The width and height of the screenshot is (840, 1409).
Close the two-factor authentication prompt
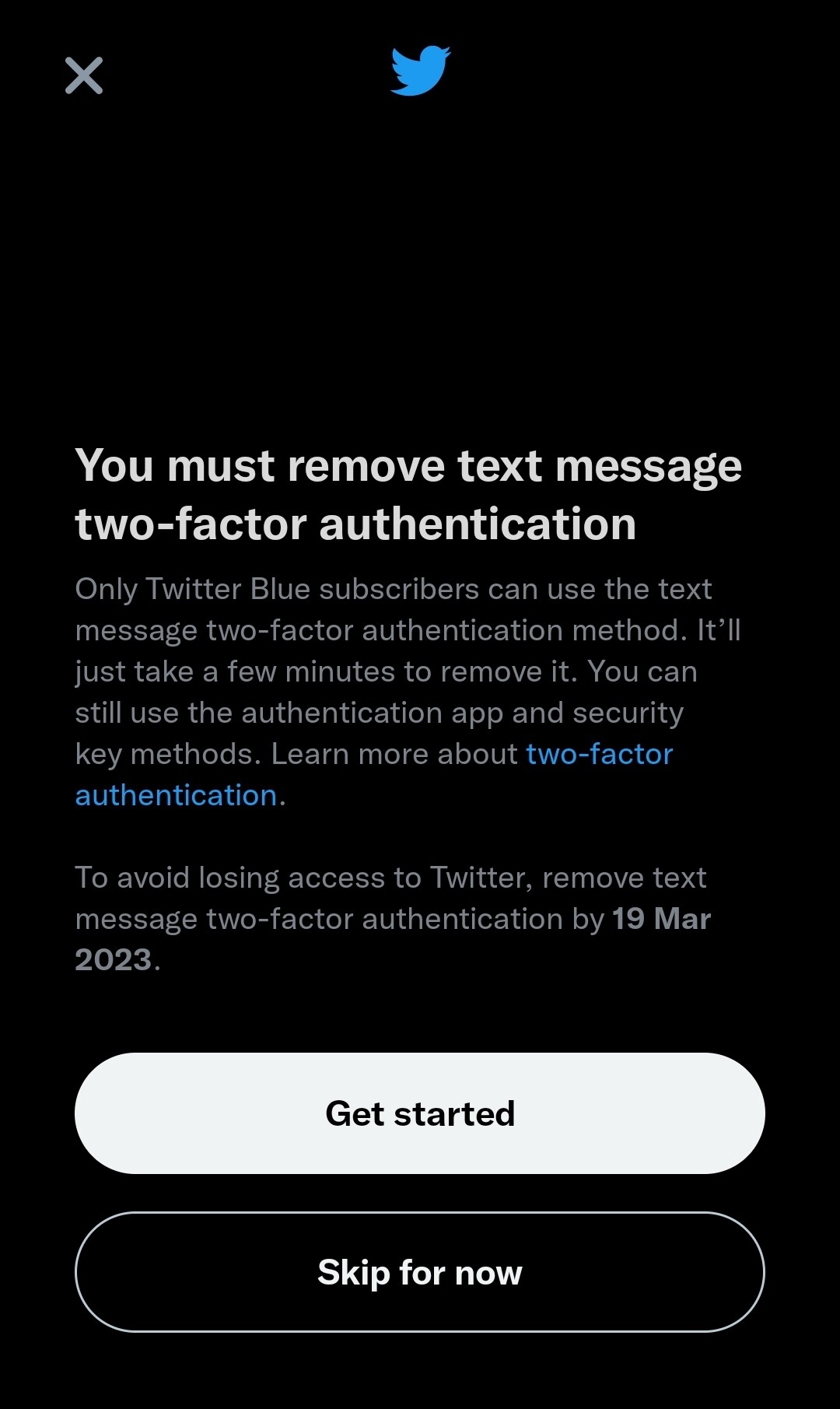pos(84,75)
